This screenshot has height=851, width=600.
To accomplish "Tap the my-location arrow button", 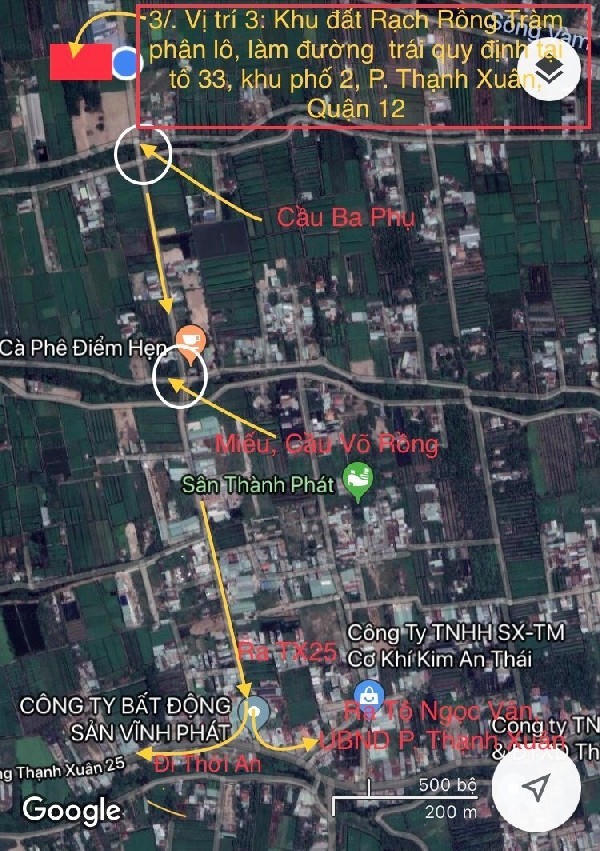I will [537, 788].
